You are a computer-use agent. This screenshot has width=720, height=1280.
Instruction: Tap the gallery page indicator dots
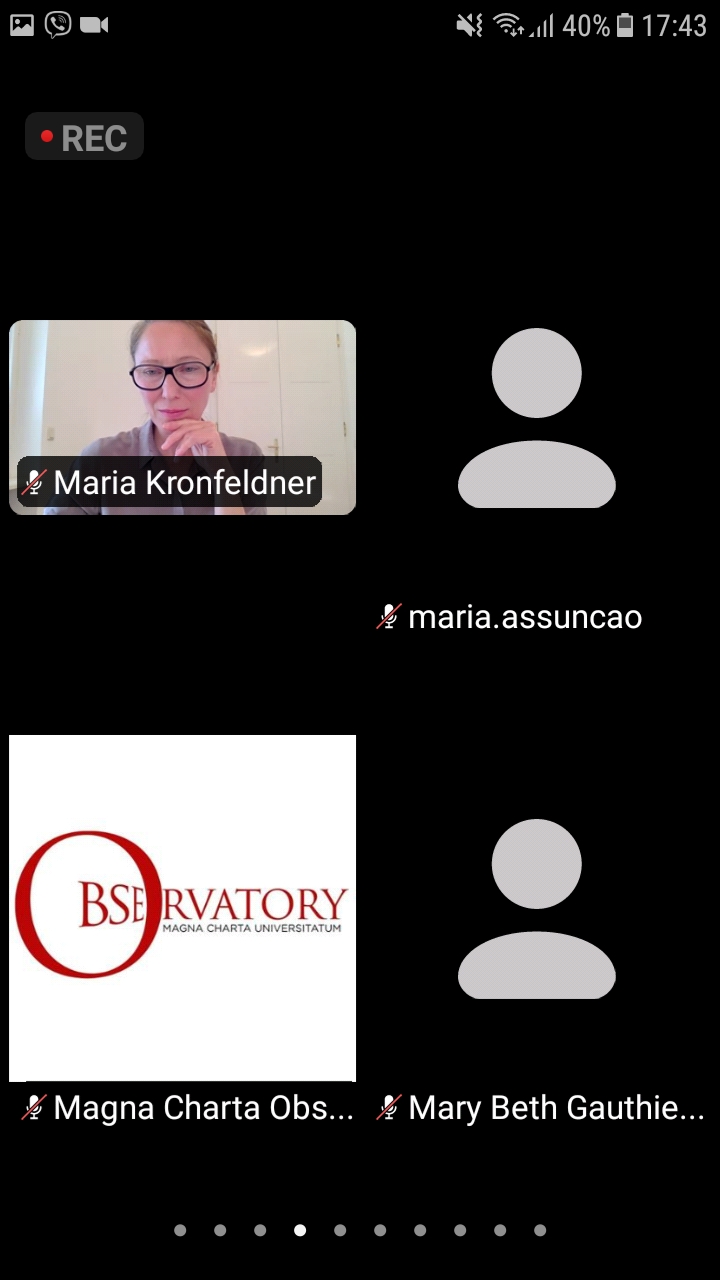(360, 1230)
